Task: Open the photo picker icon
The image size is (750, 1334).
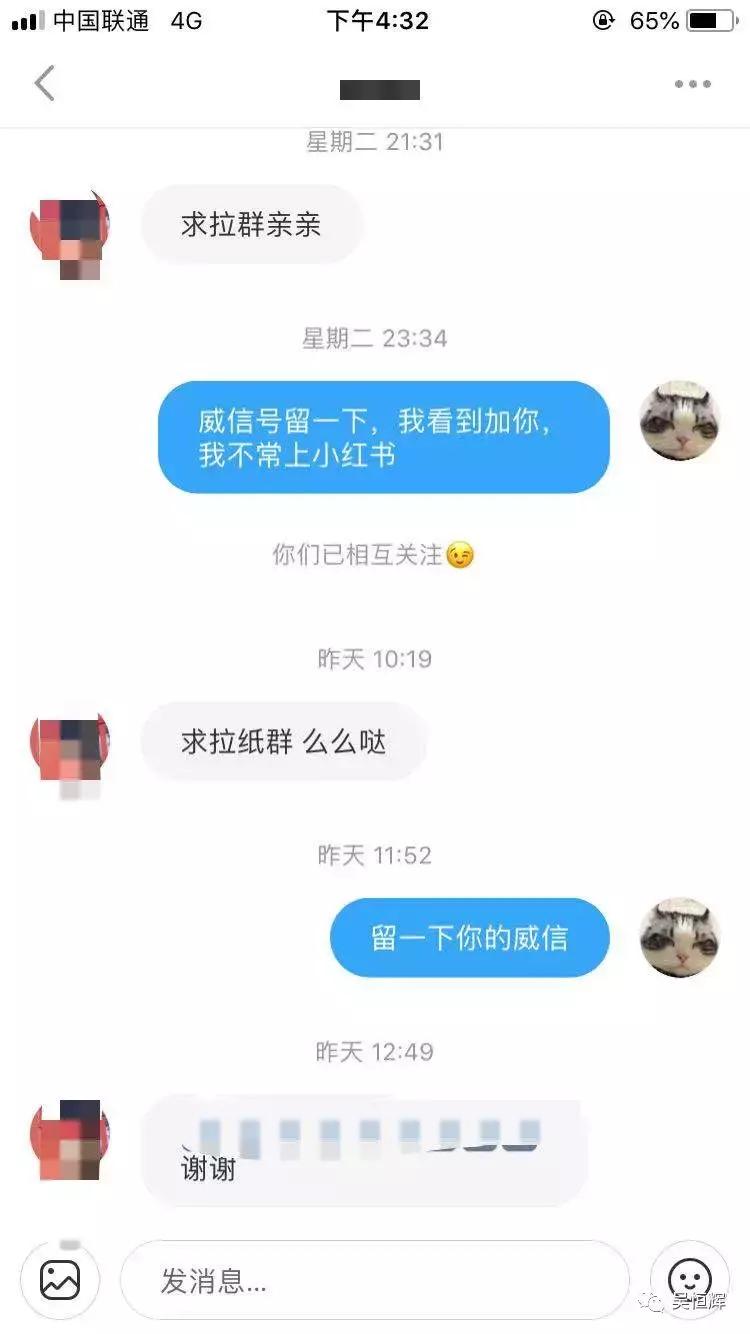Action: (x=58, y=1279)
